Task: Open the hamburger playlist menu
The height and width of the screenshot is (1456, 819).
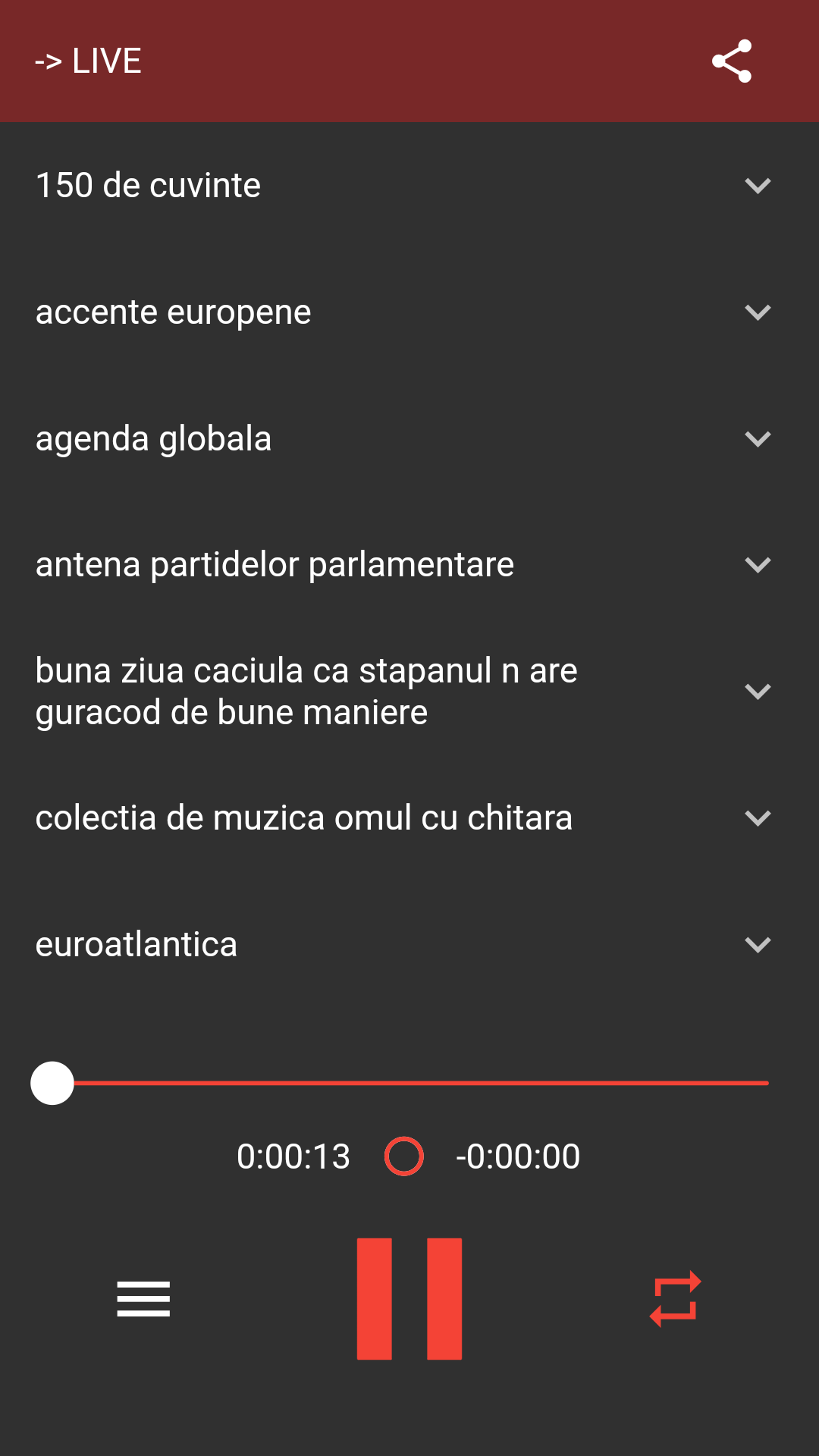Action: (x=143, y=1299)
